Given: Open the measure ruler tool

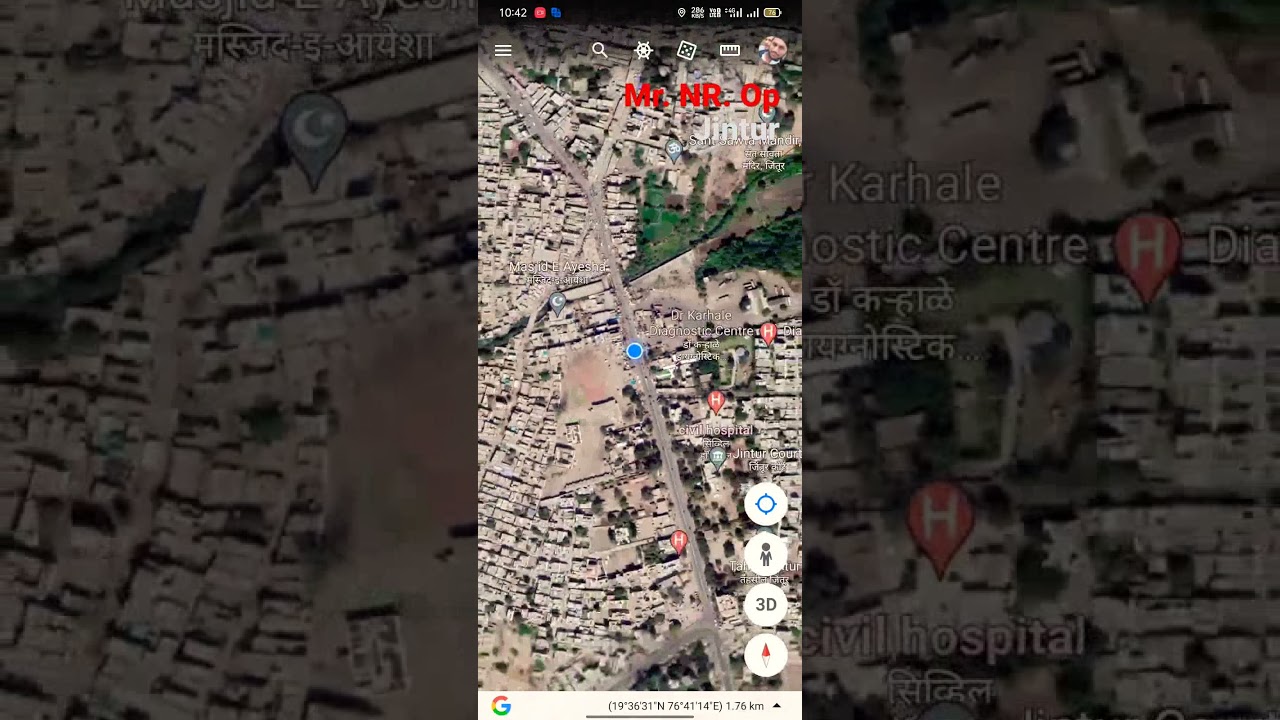Looking at the screenshot, I should pyautogui.click(x=730, y=50).
